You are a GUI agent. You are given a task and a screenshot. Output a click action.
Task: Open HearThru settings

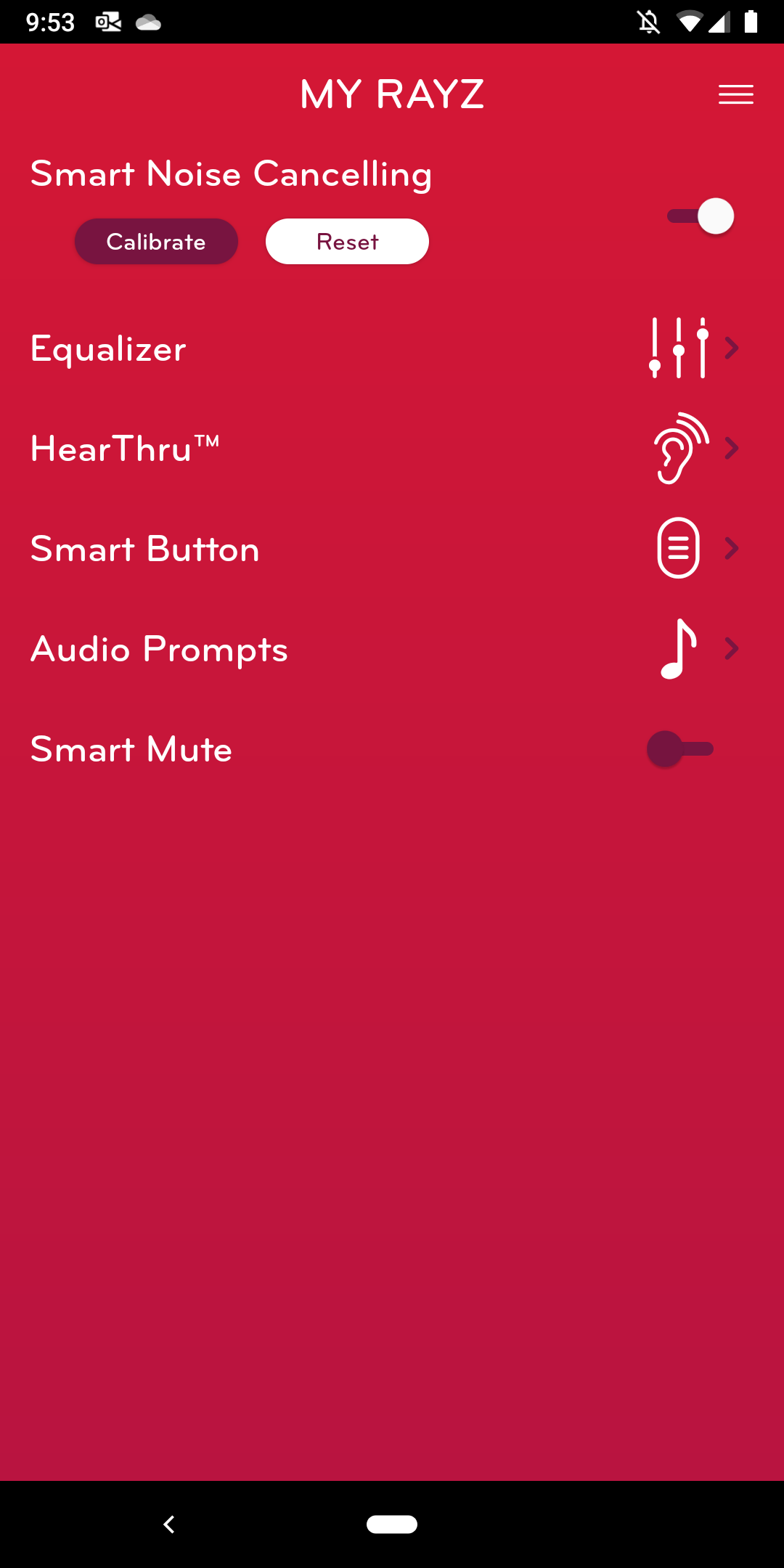coord(392,449)
